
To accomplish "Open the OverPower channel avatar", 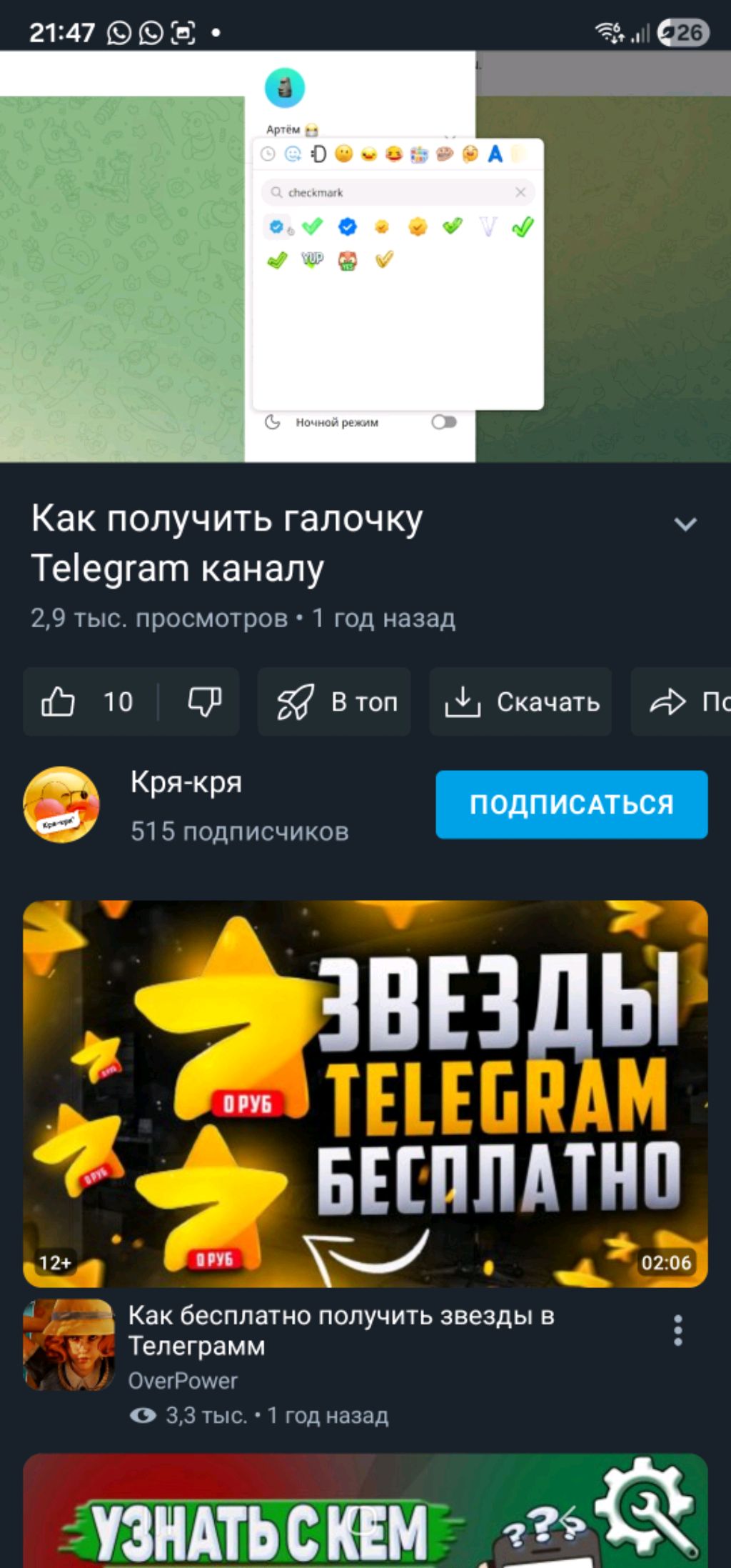I will pyautogui.click(x=69, y=1344).
